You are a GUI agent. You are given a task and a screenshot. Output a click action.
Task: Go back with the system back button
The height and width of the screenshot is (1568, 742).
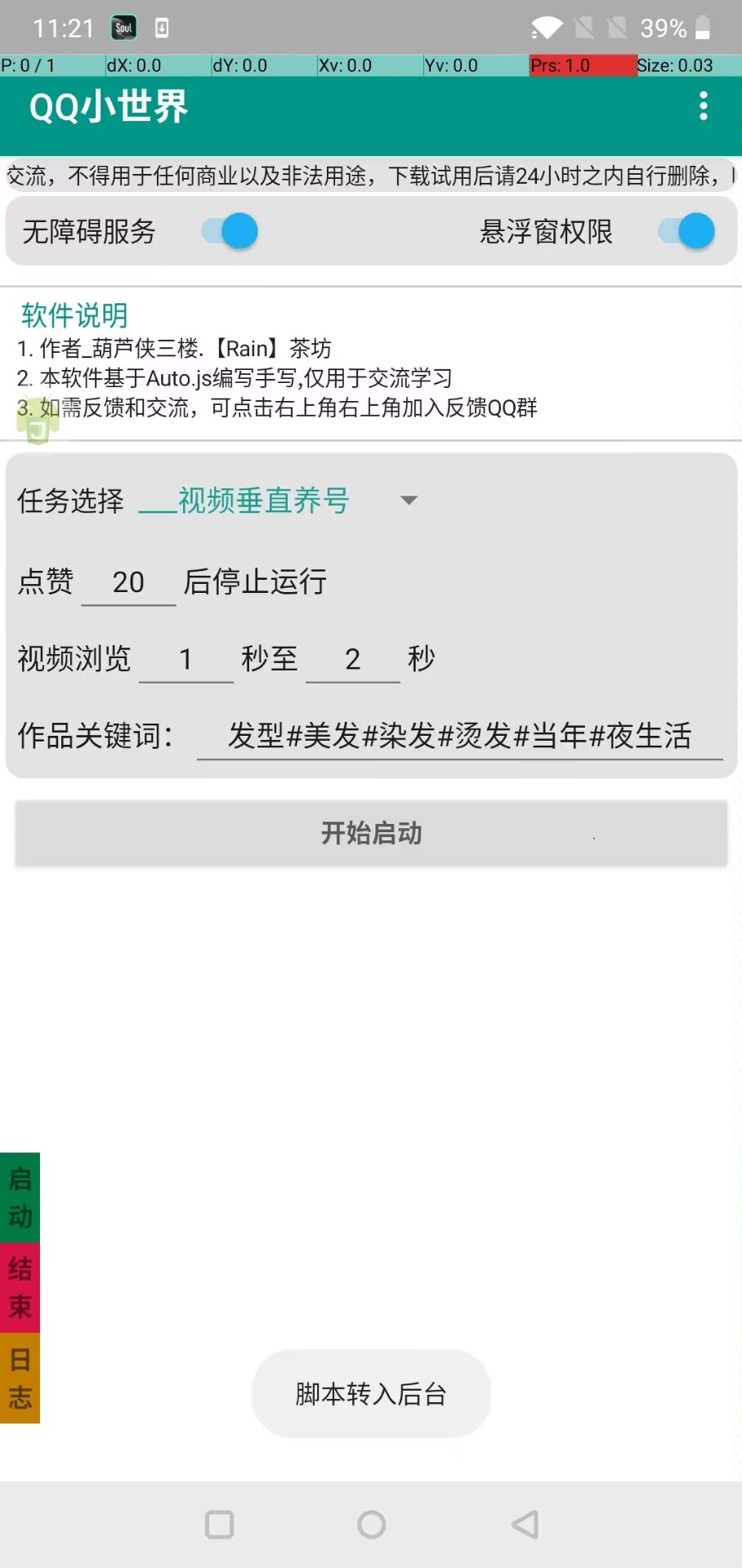tap(525, 1524)
